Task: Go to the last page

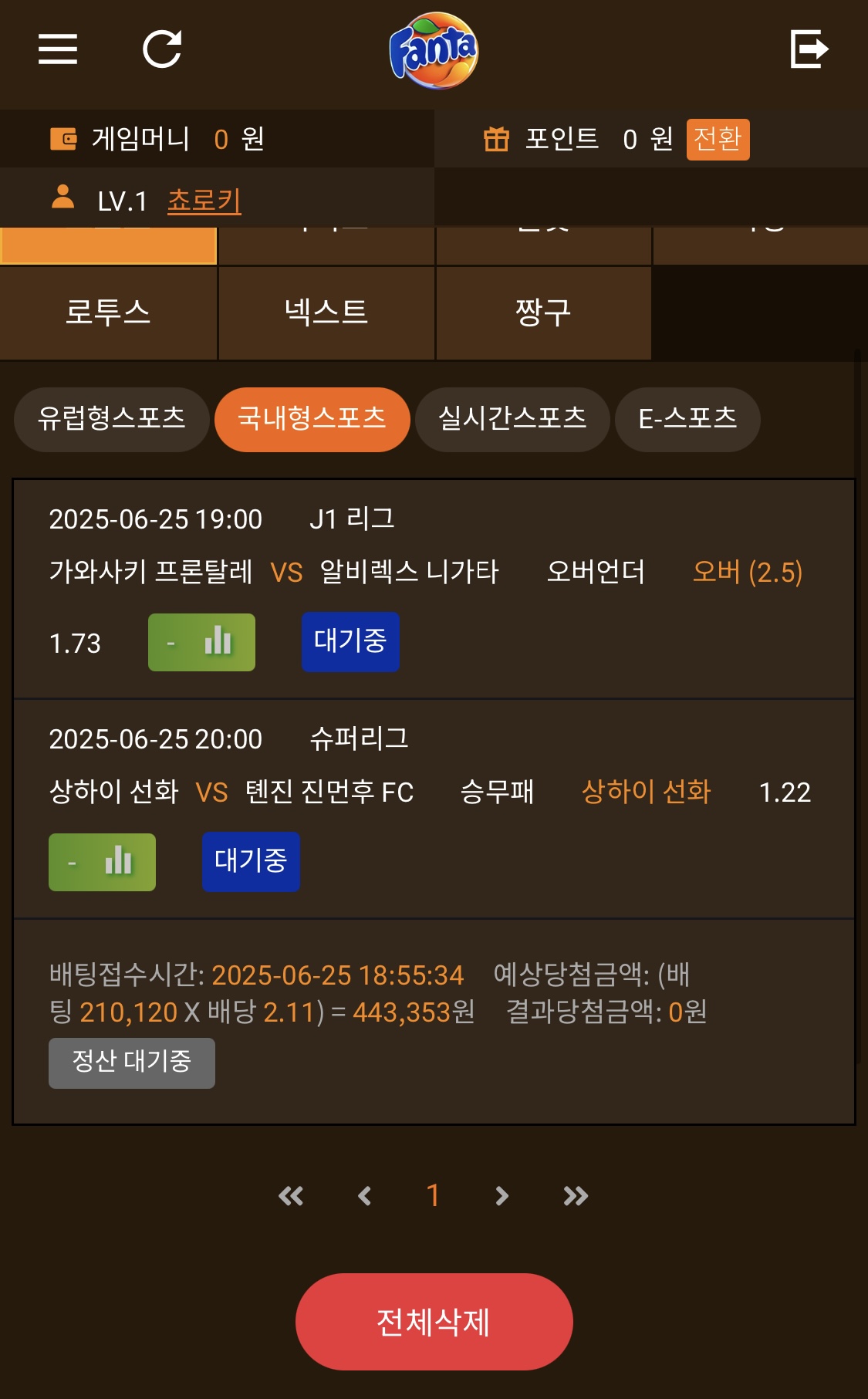Action: click(x=576, y=1196)
